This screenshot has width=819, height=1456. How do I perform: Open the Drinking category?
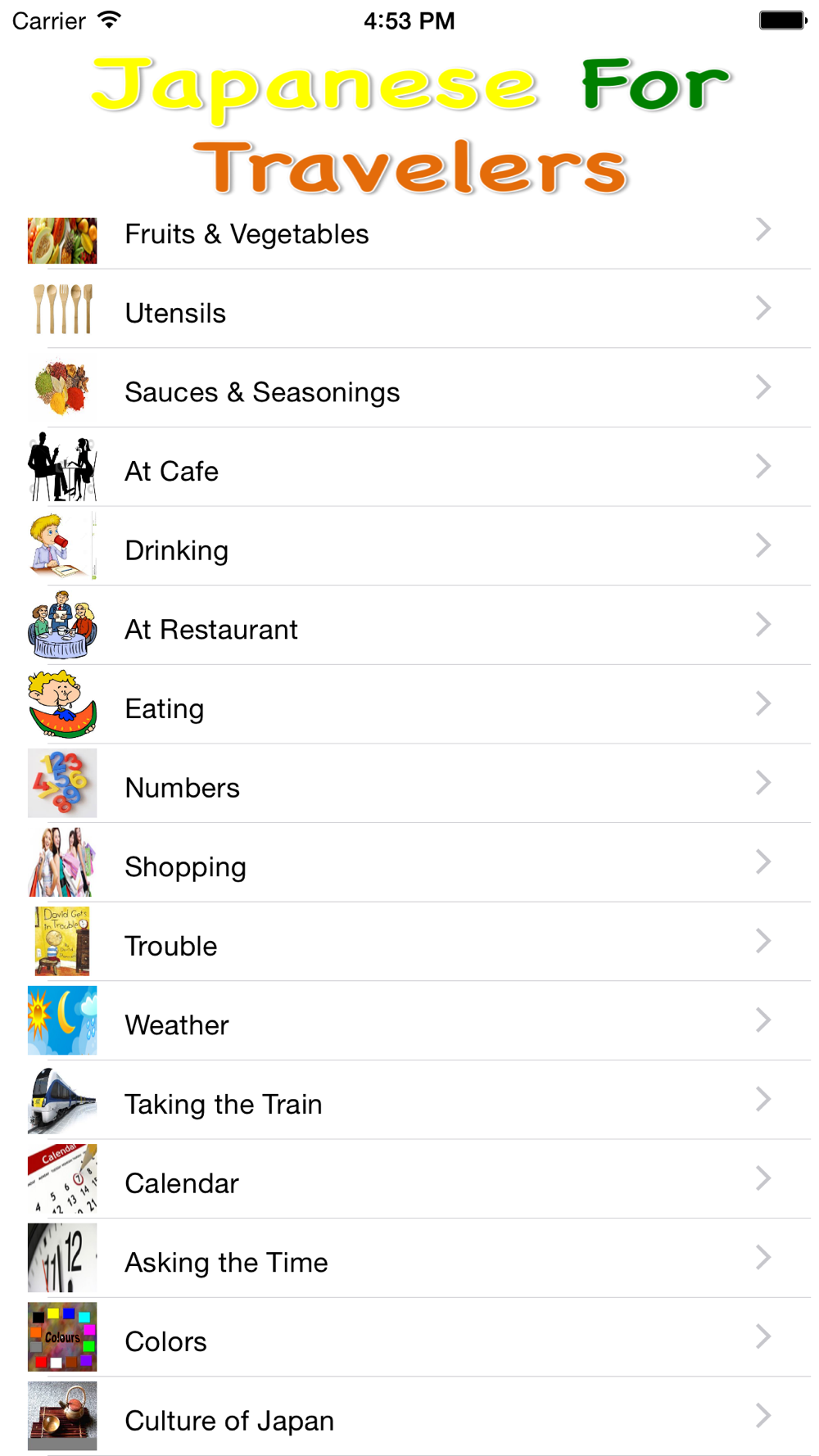(x=409, y=550)
